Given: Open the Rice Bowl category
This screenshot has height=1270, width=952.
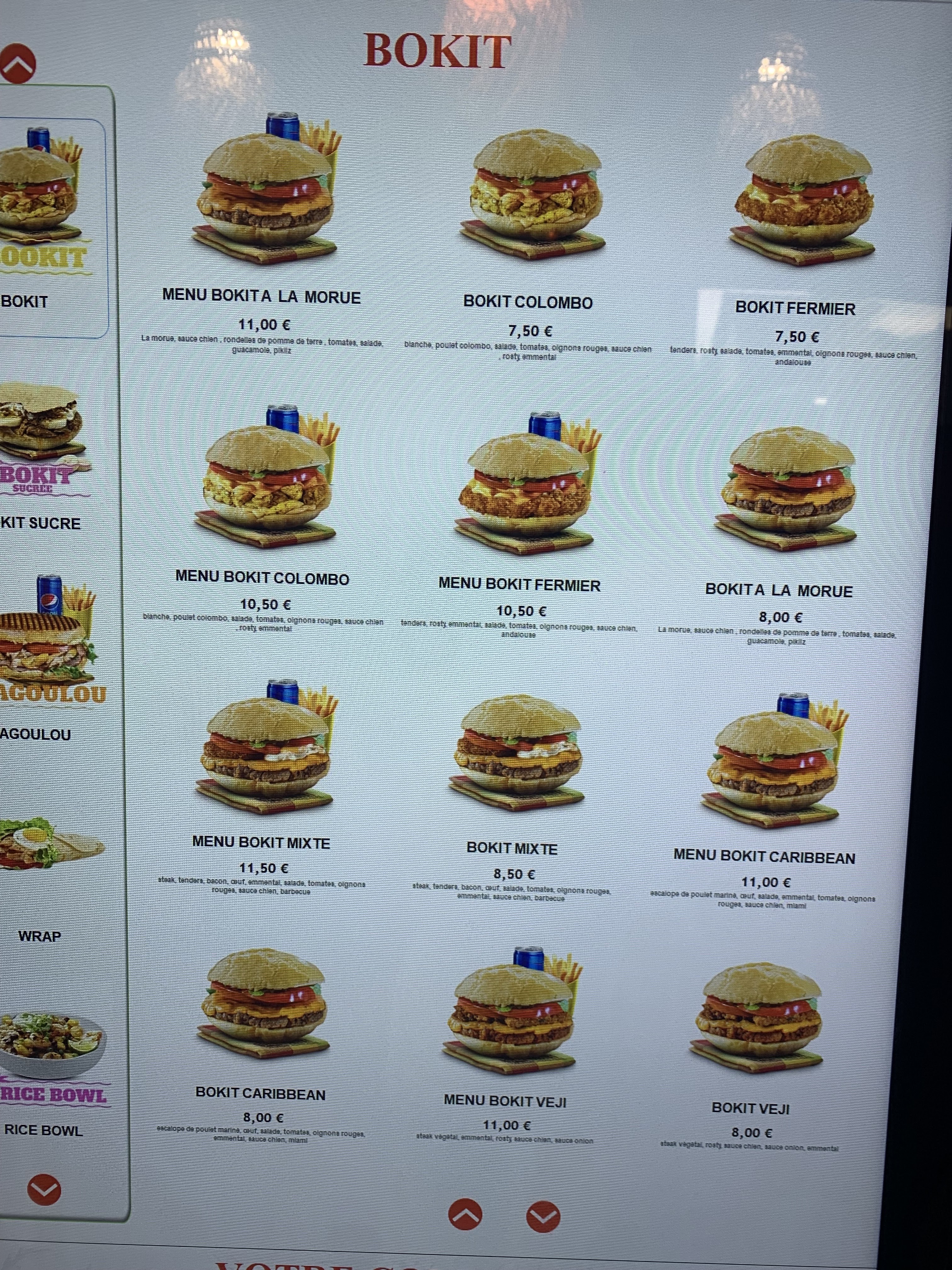Looking at the screenshot, I should pos(46,1056).
